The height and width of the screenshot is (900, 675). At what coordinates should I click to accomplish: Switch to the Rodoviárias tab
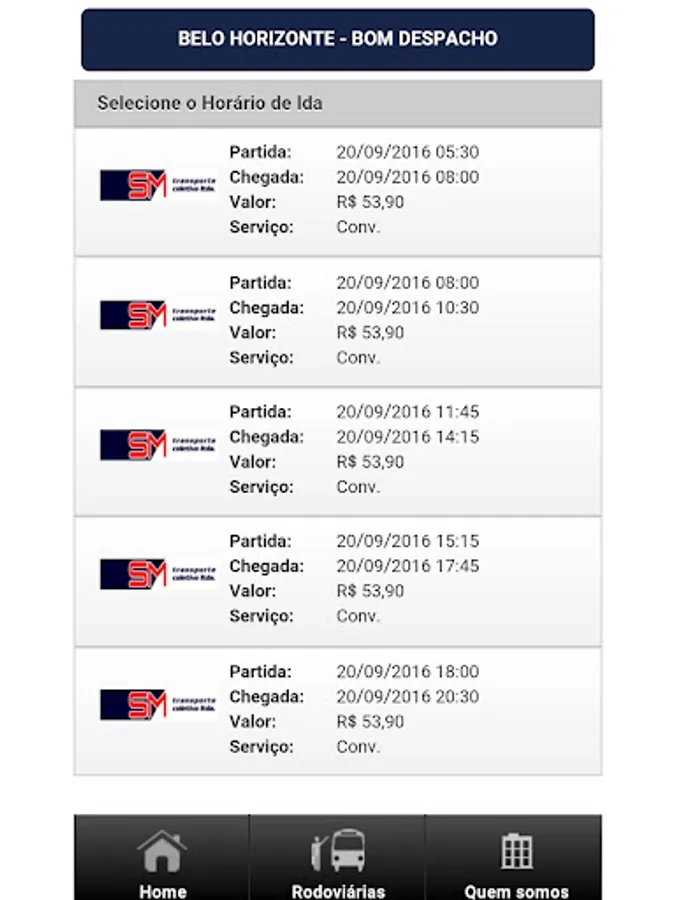(338, 860)
